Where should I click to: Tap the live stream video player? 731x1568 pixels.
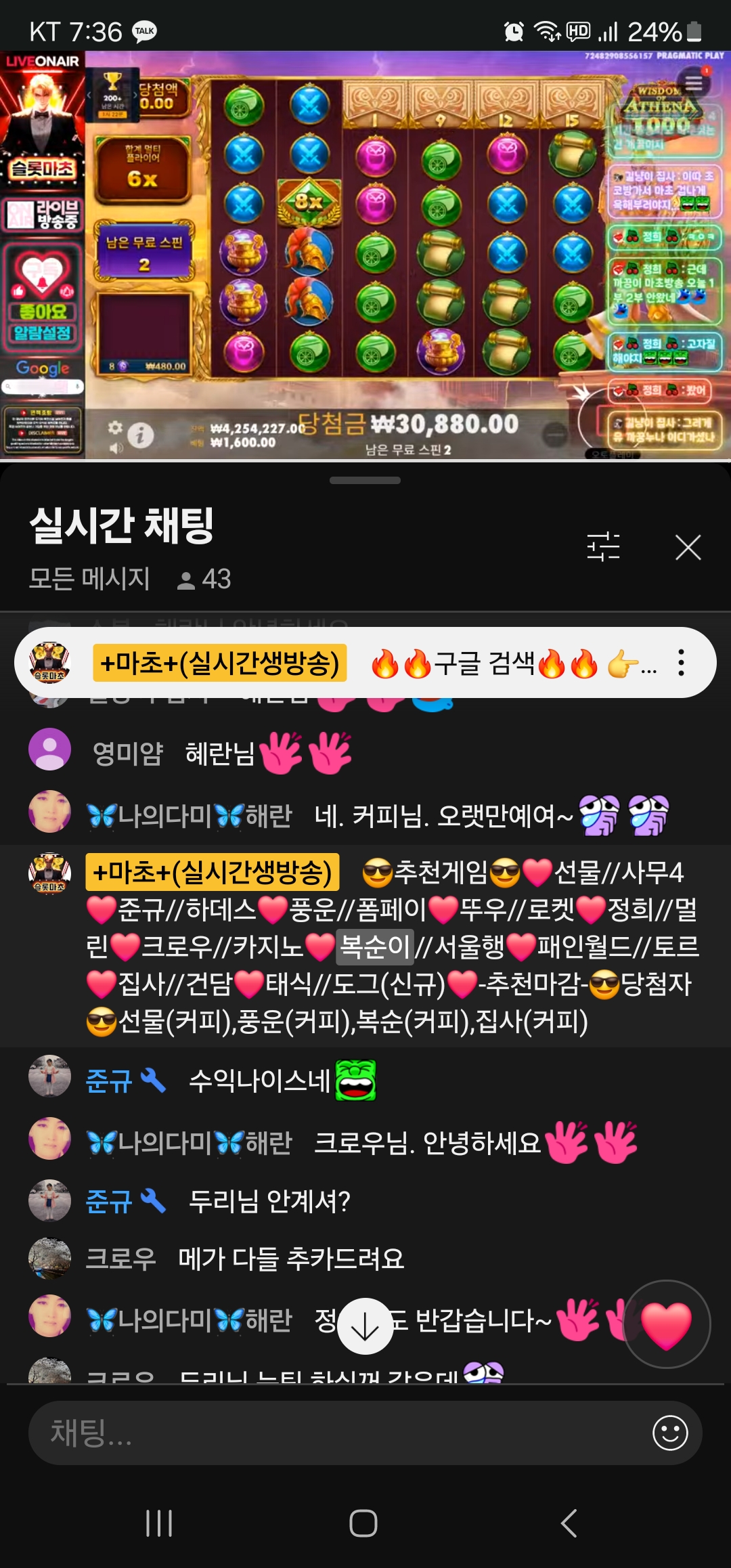point(365,256)
